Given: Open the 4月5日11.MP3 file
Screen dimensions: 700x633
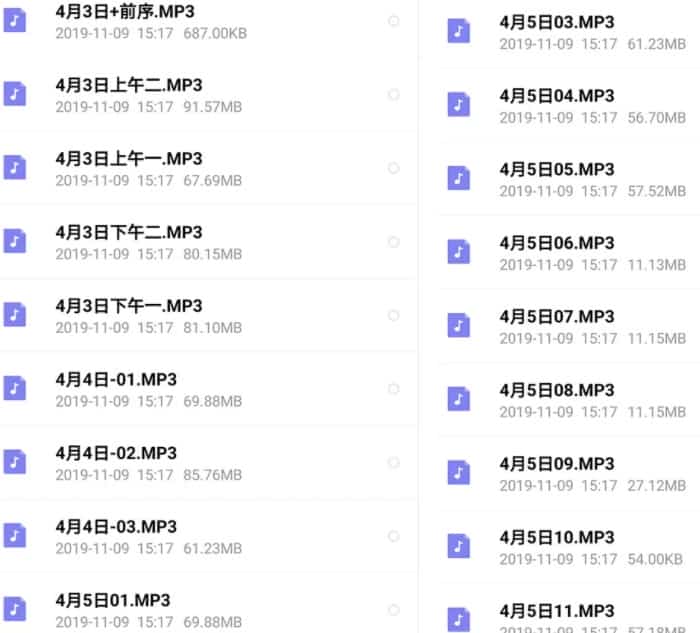Looking at the screenshot, I should (556, 611).
